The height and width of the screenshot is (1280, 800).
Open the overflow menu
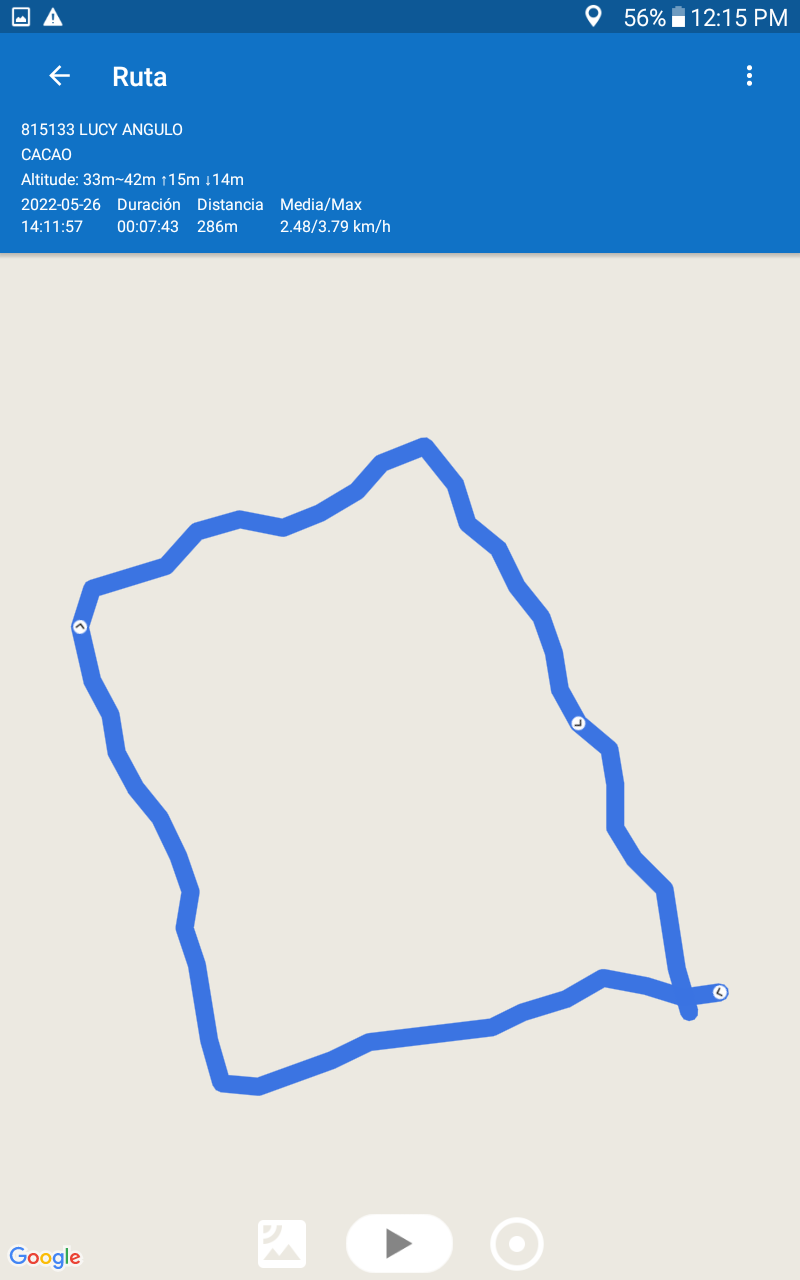[x=749, y=76]
